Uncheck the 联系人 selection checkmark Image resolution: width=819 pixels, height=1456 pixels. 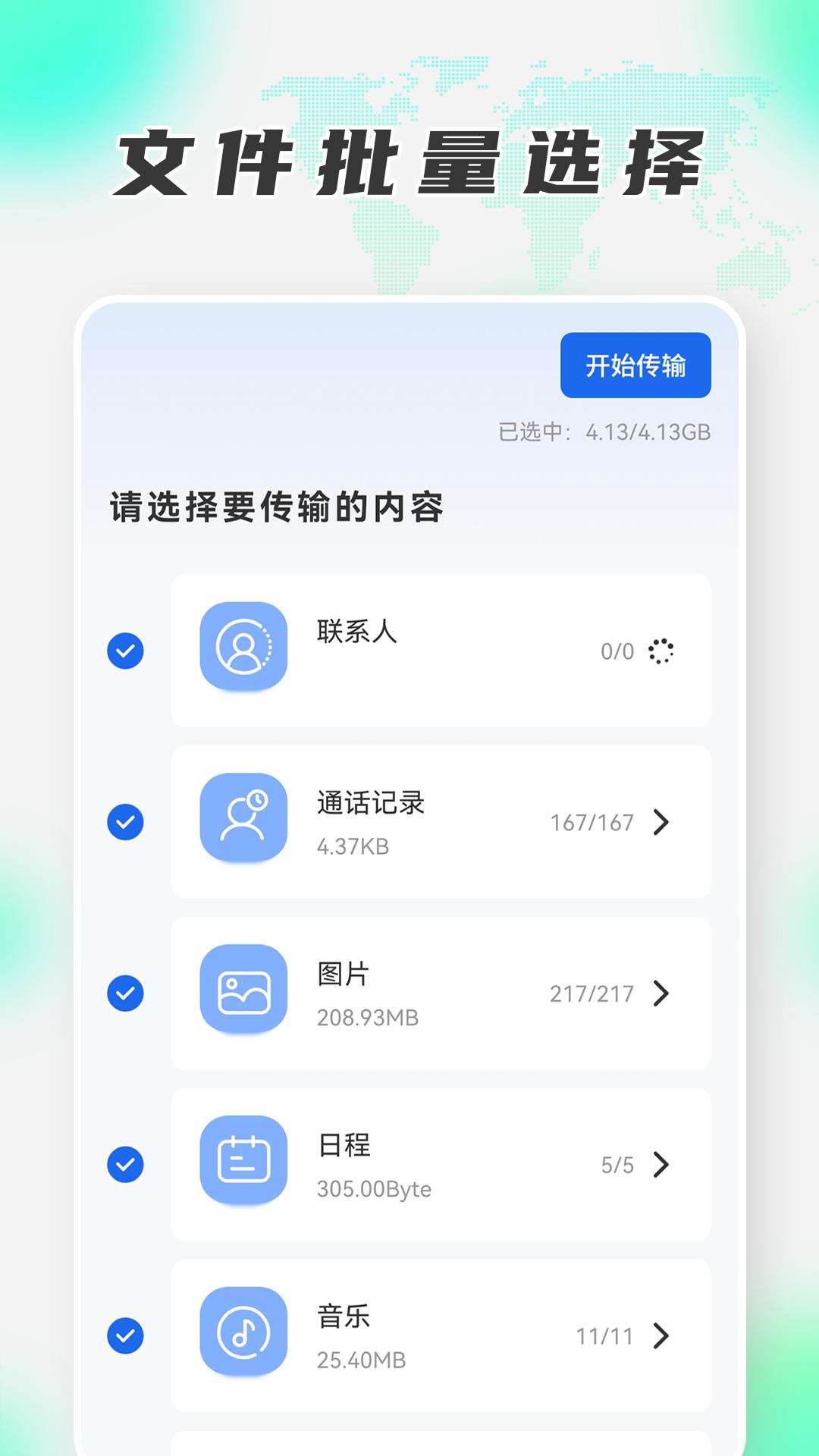(124, 649)
